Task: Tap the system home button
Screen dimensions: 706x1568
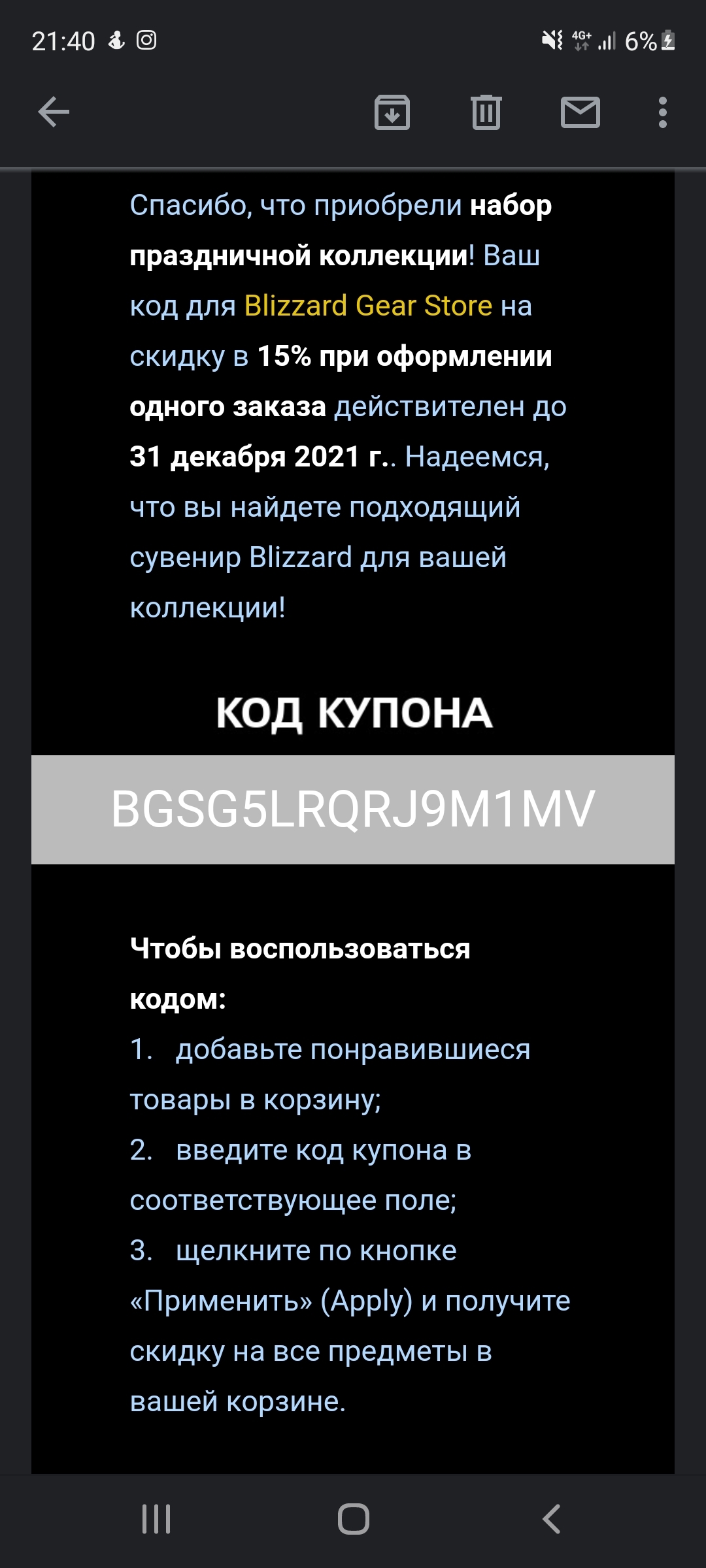Action: (353, 1518)
